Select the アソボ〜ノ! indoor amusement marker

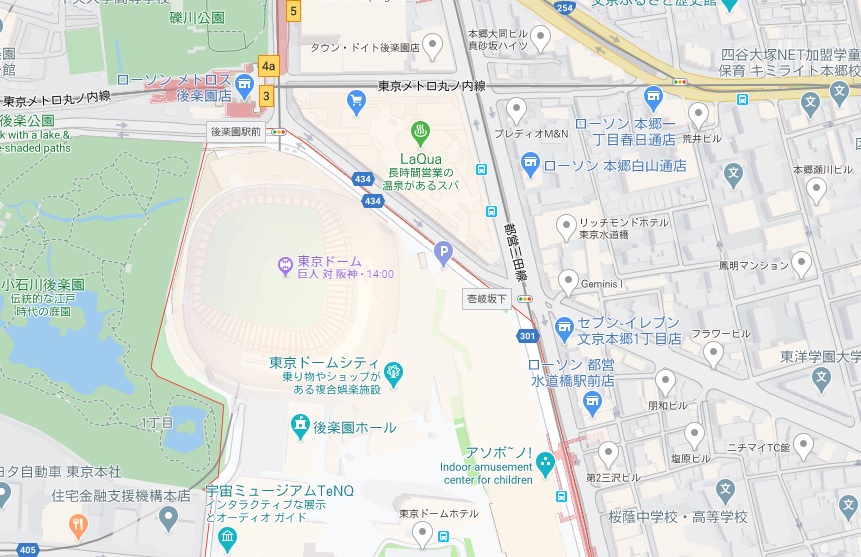[x=545, y=463]
